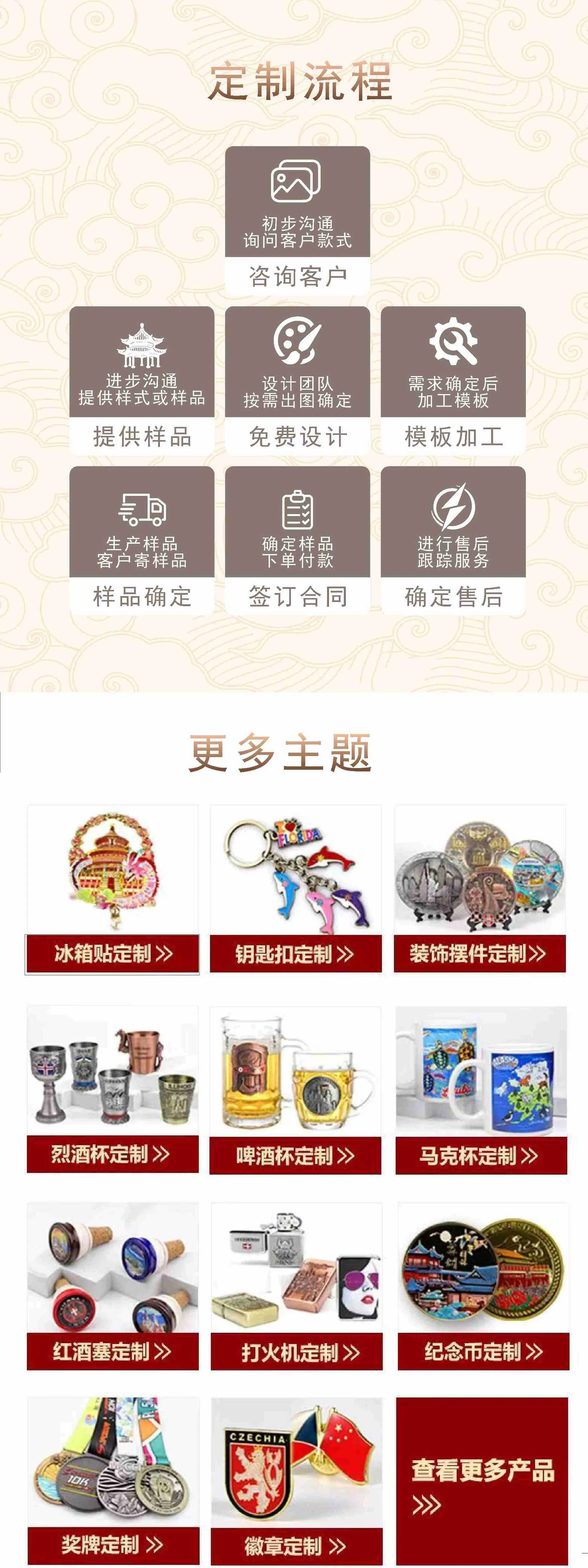588x1568 pixels.
Task: Open 纪念币定制 category
Action: pos(483,1351)
